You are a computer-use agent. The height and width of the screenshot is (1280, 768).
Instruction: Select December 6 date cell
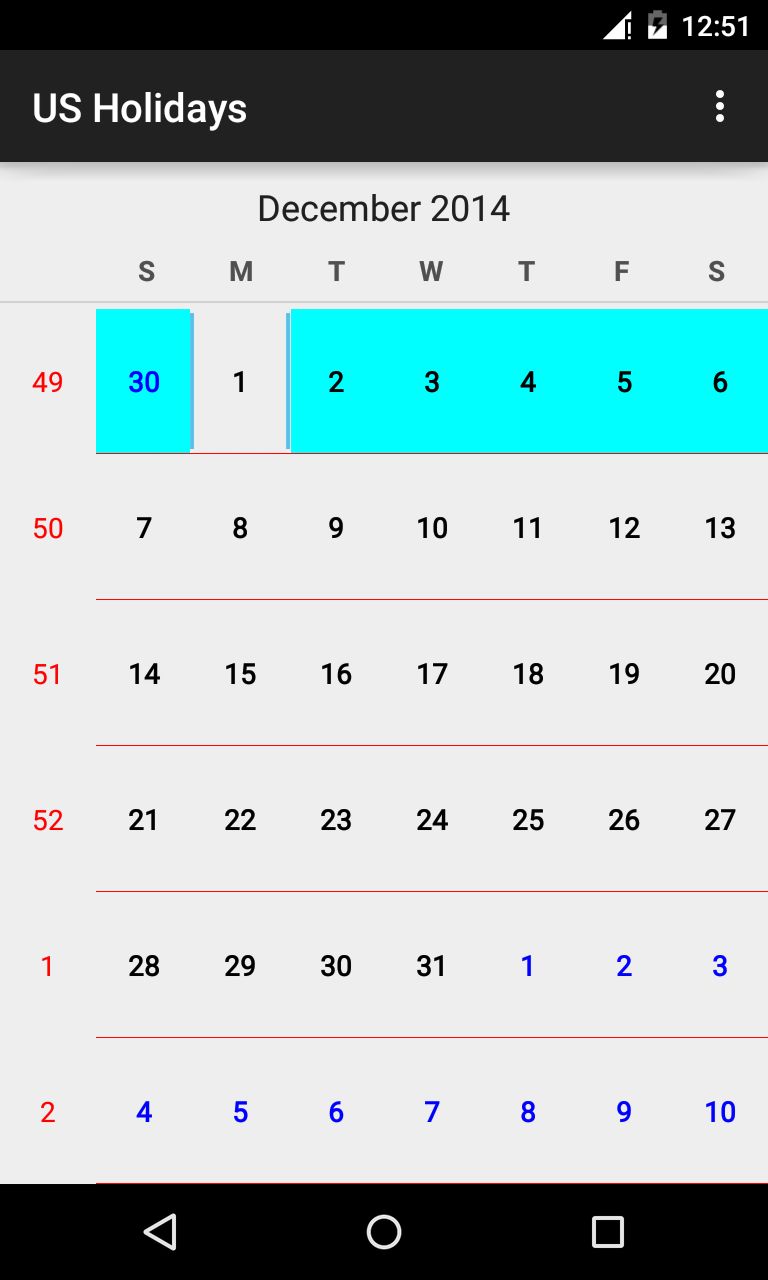pyautogui.click(x=720, y=382)
